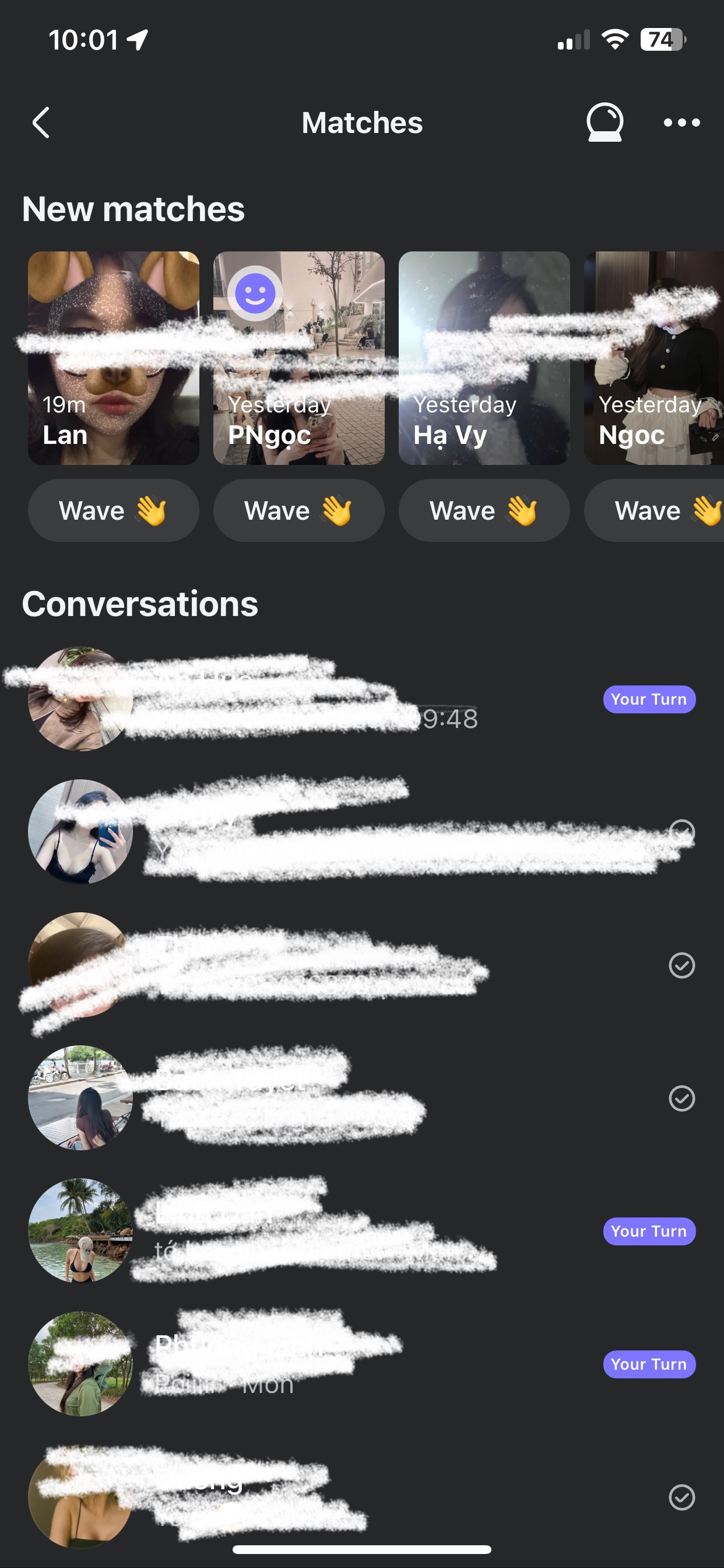The width and height of the screenshot is (724, 1568).
Task: Open PNgọc's new match card
Action: (x=298, y=358)
